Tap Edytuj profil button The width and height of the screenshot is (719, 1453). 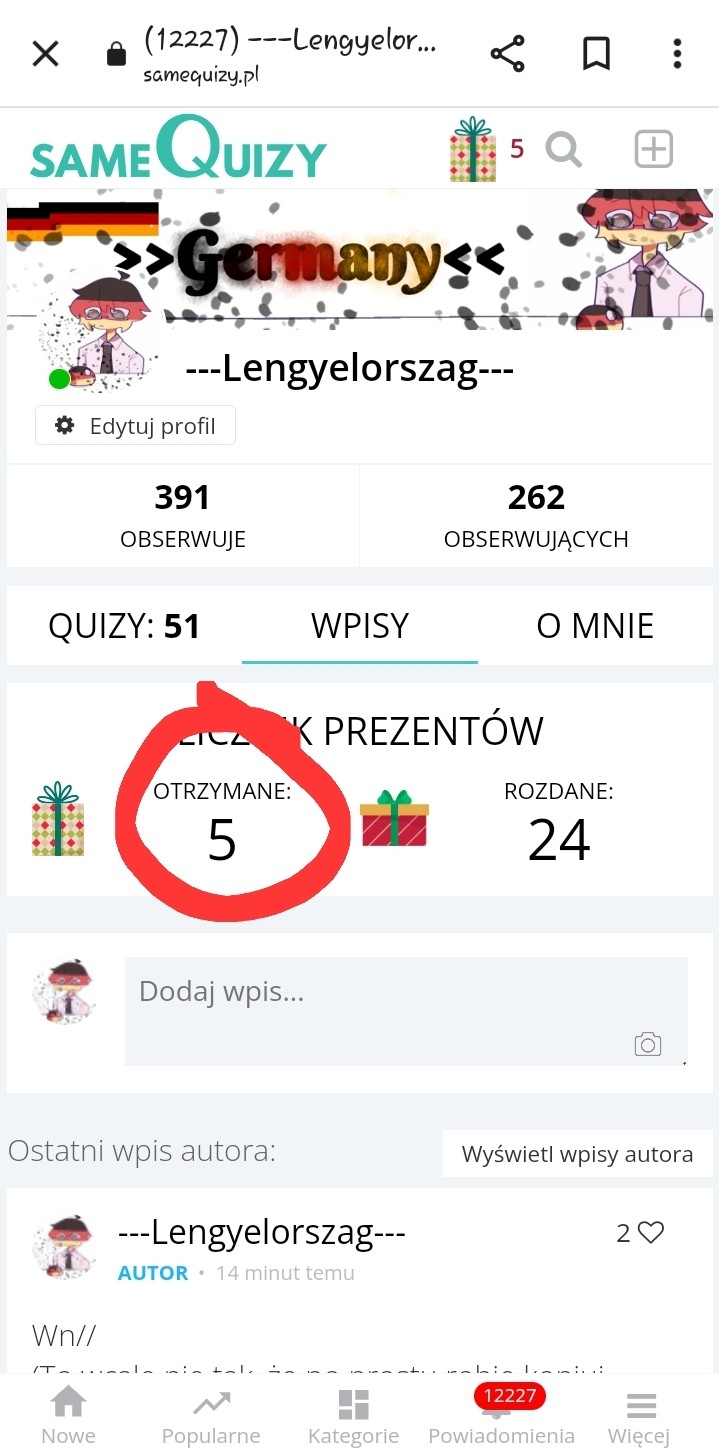(136, 426)
